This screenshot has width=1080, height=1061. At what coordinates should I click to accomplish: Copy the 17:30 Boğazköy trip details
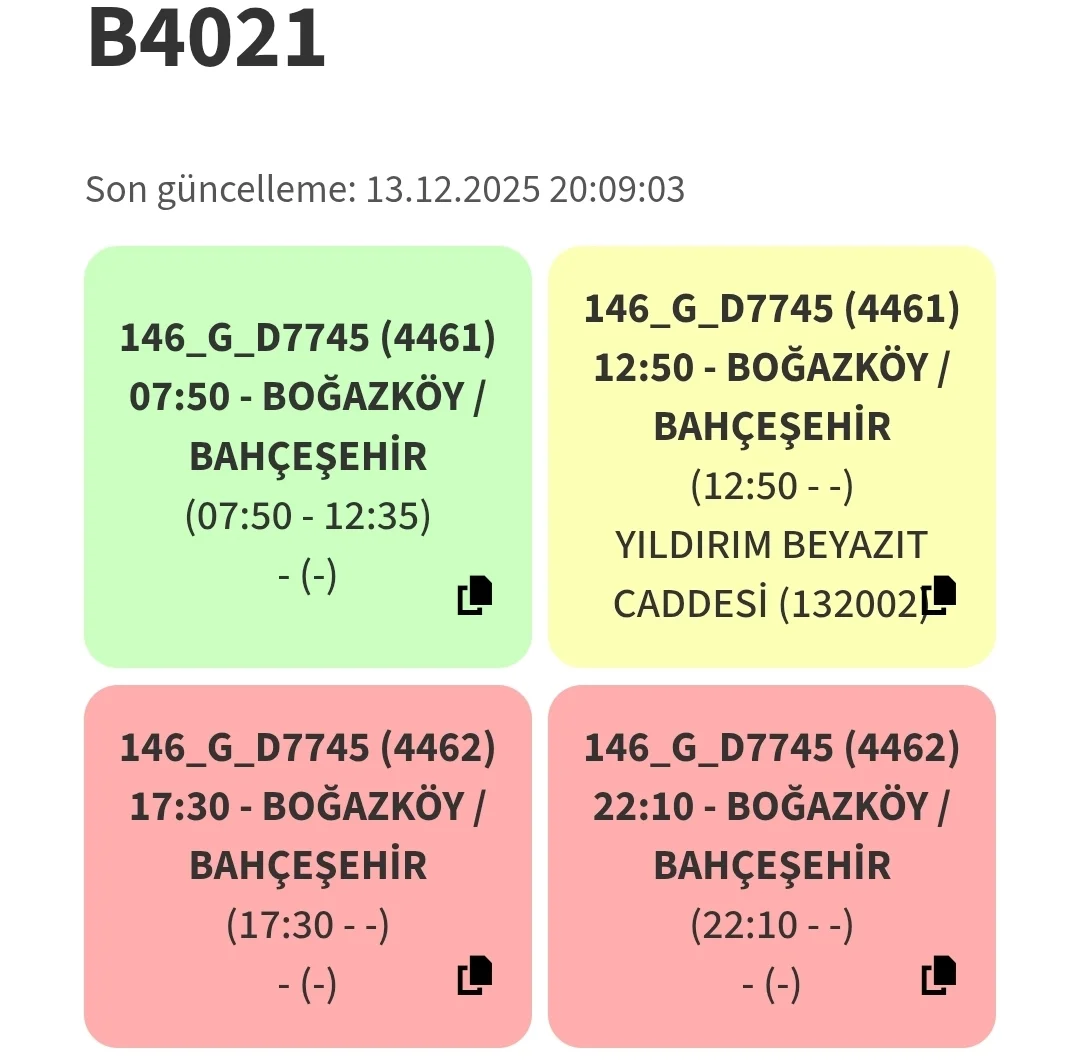coord(475,976)
